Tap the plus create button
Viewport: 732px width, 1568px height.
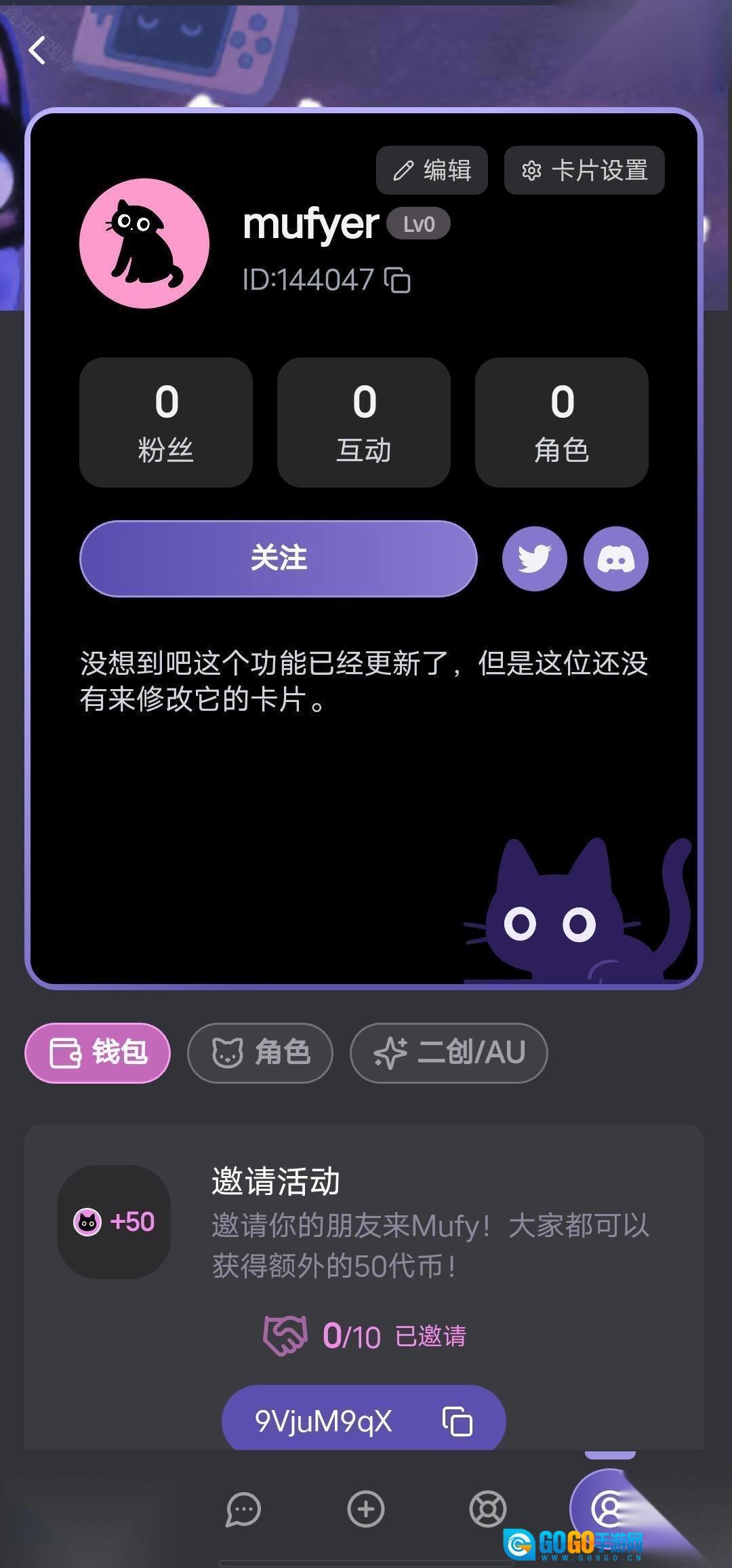[x=366, y=1509]
